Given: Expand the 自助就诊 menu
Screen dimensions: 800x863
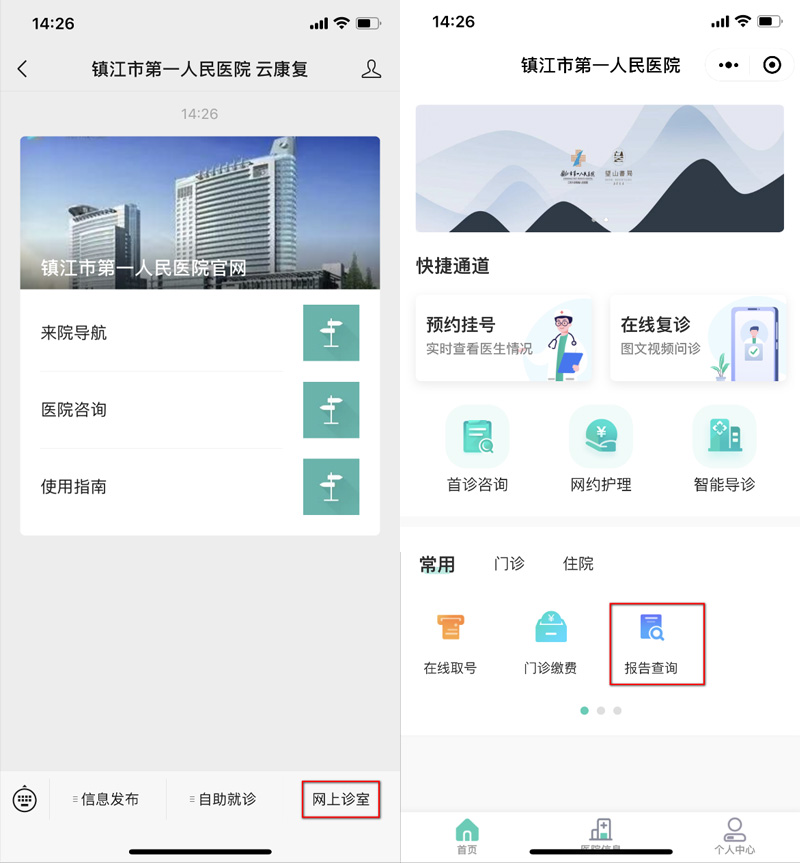Looking at the screenshot, I should tap(223, 799).
